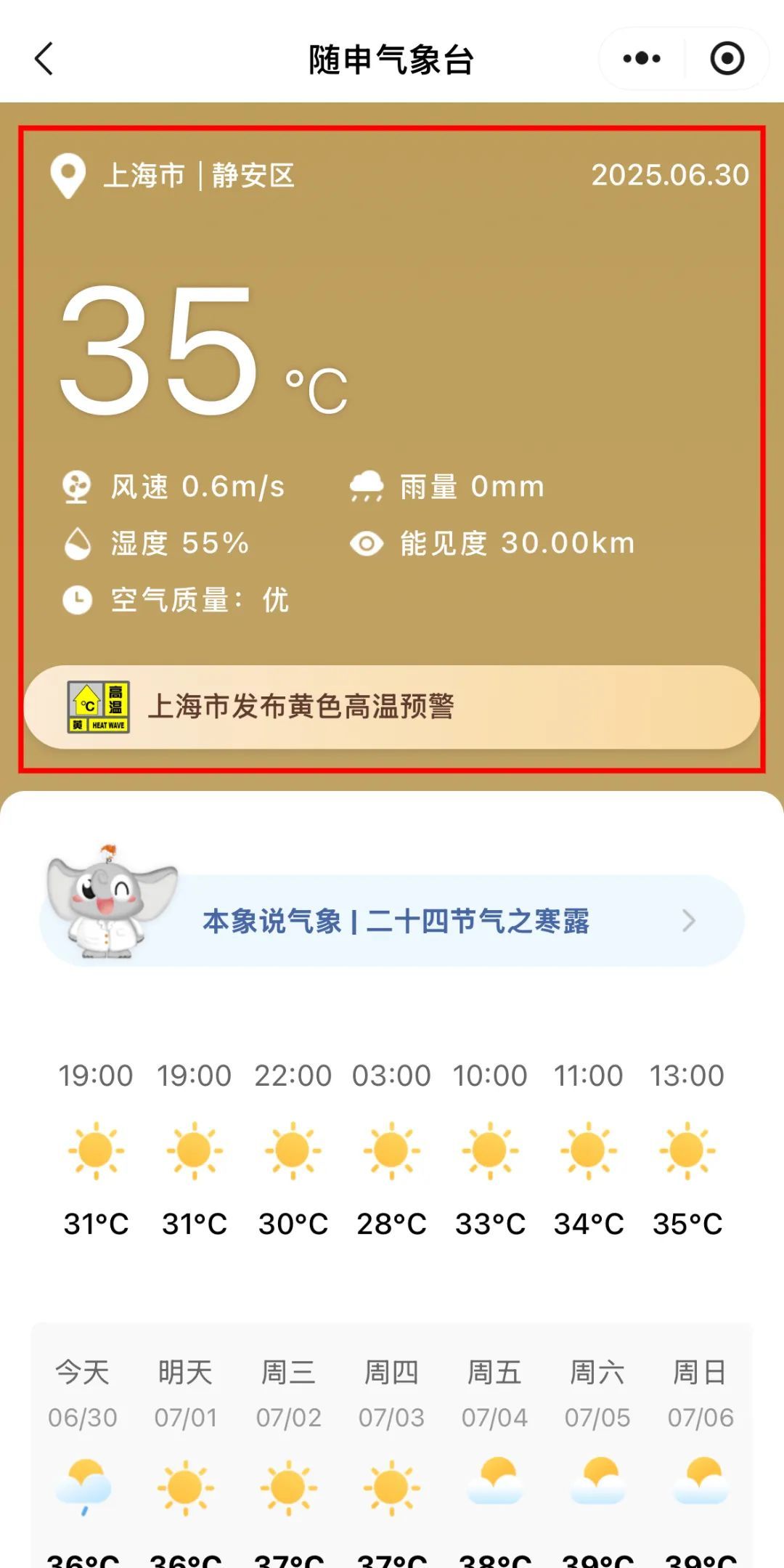Screen dimensions: 784x1568
Task: Go back using the top-left arrow
Action: (44, 59)
